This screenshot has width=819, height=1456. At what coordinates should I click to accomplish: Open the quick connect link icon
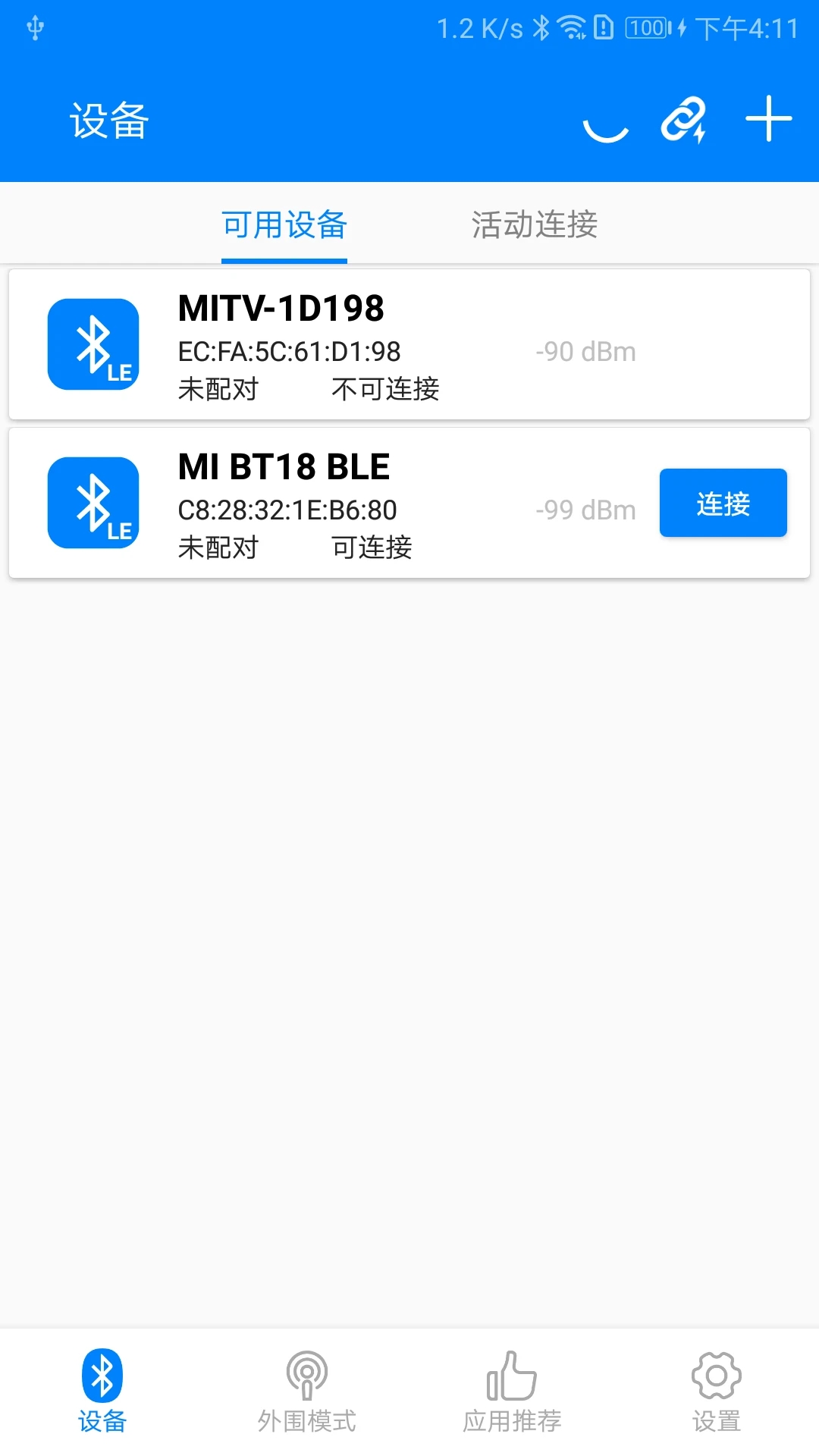tap(683, 121)
